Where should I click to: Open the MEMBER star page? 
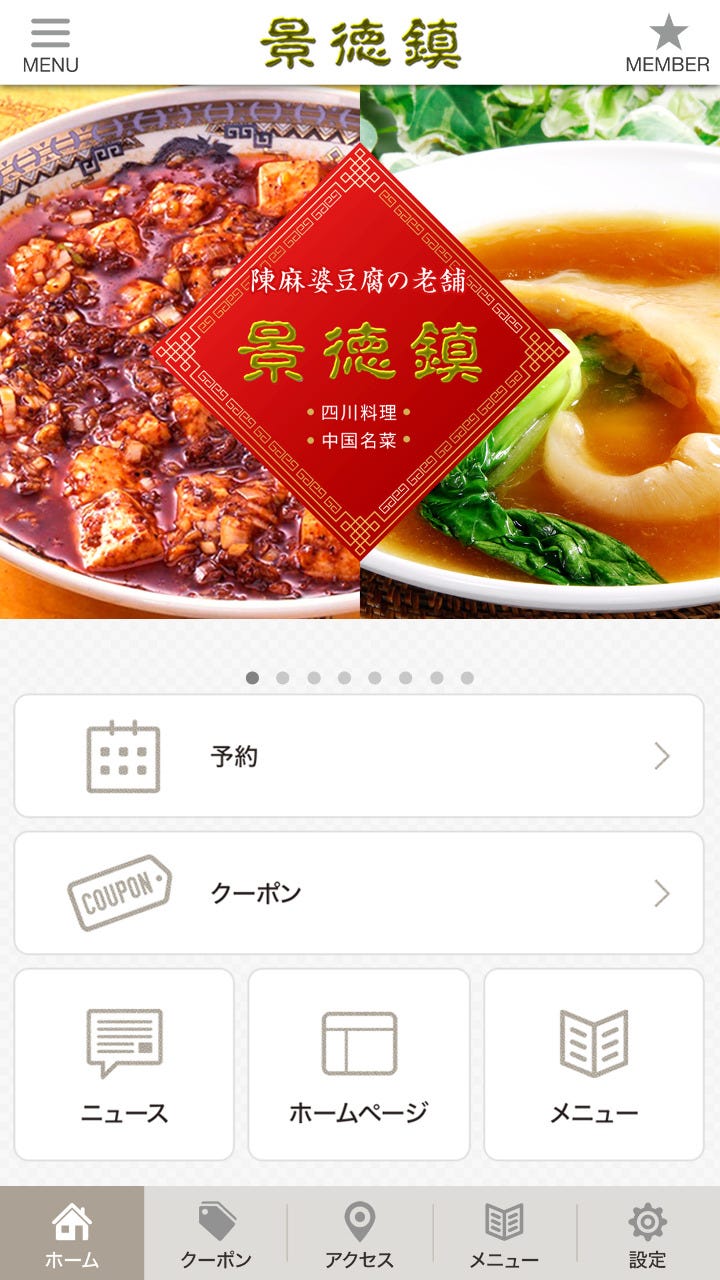coord(667,45)
